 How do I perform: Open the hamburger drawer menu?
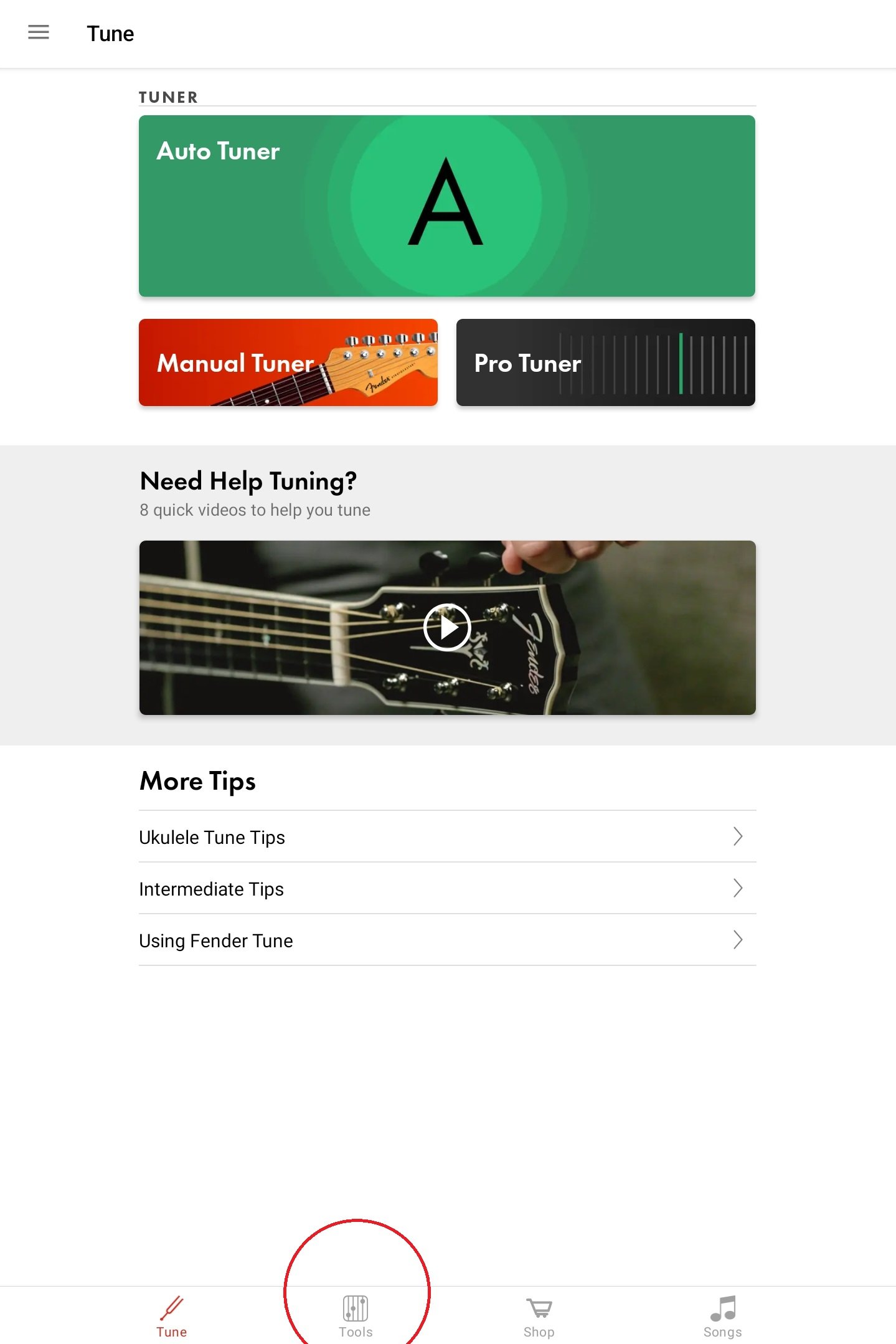[39, 32]
